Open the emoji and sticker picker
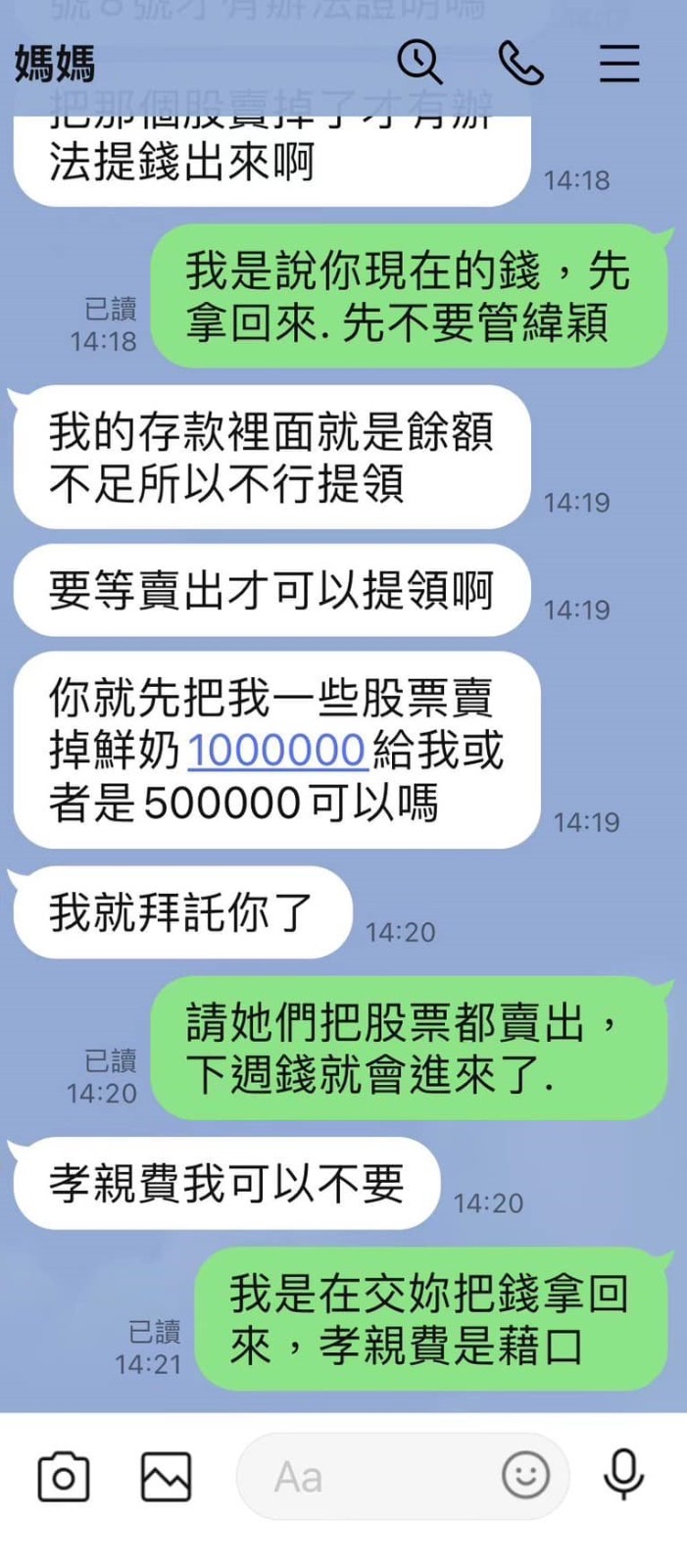The height and width of the screenshot is (1568, 687). click(525, 1475)
